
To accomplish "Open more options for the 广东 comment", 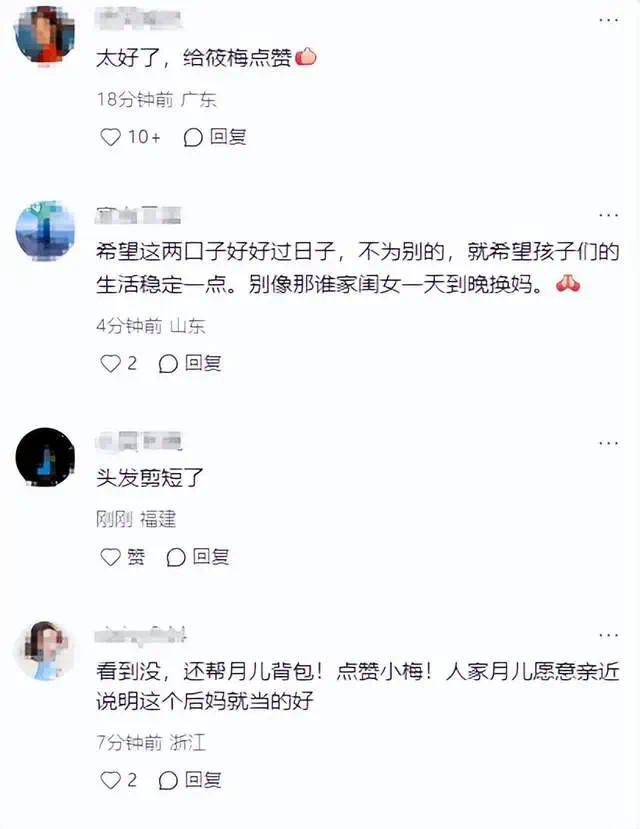I will click(x=607, y=20).
